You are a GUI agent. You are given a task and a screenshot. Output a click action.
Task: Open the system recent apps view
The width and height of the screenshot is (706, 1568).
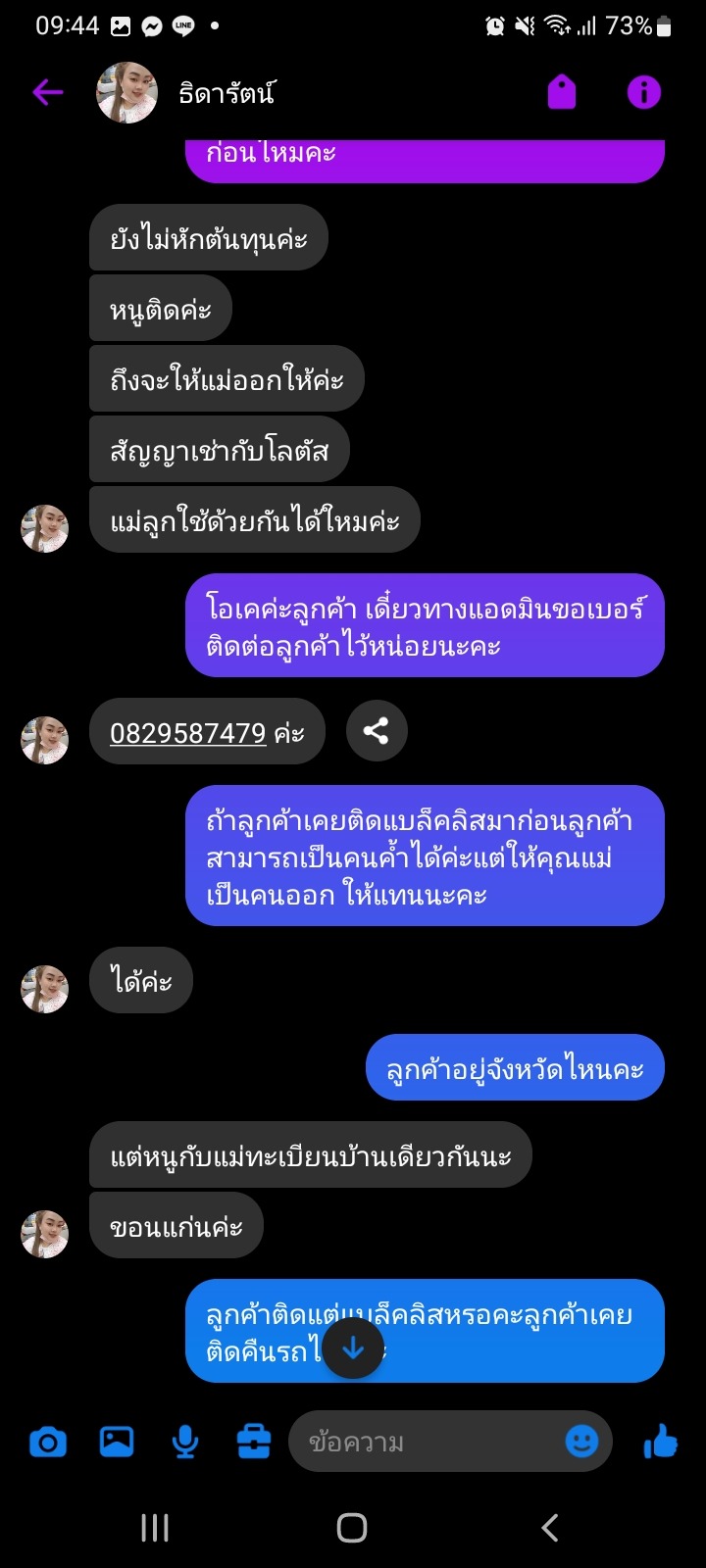155,1528
